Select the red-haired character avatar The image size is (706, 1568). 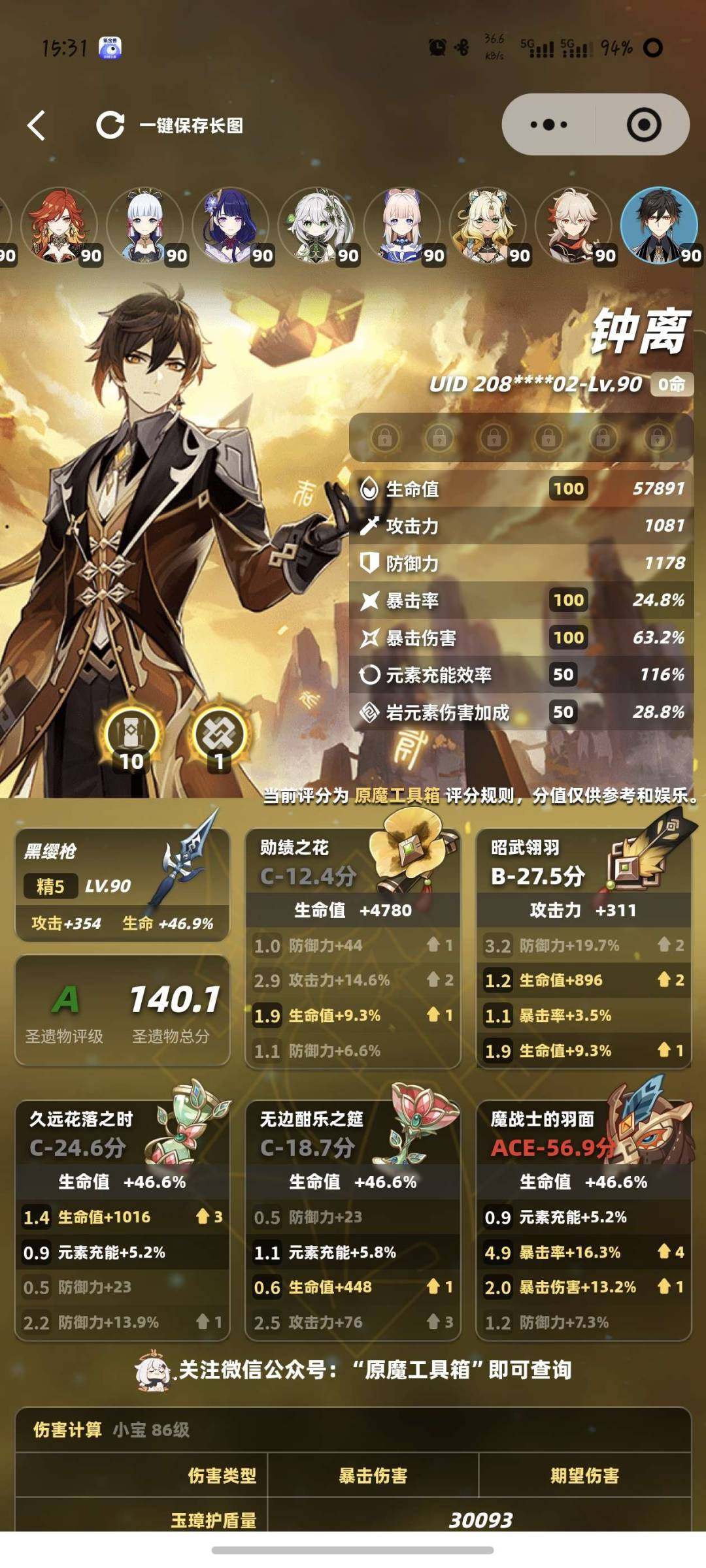click(59, 225)
